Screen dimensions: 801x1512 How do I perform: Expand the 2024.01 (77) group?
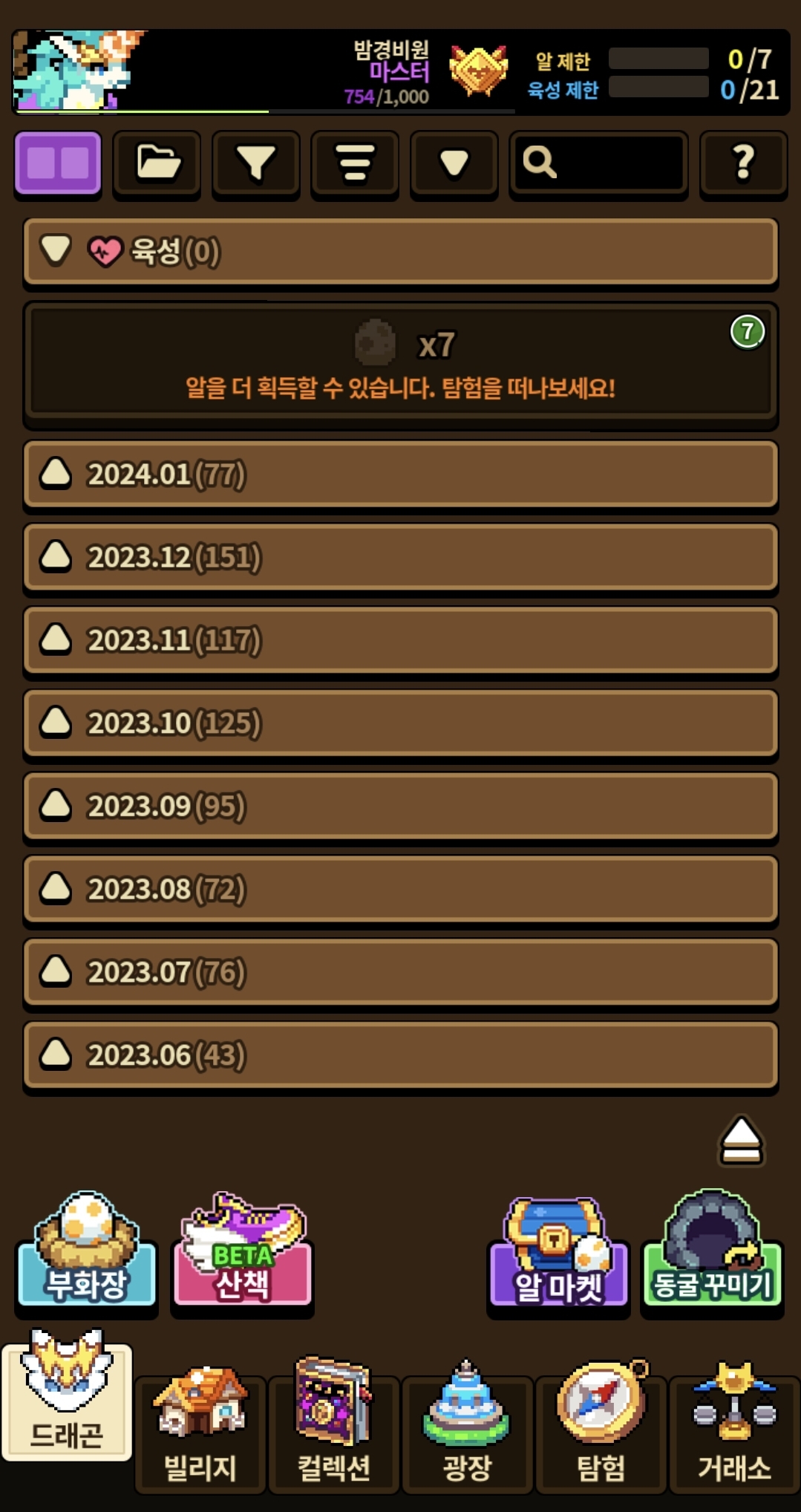coord(401,474)
